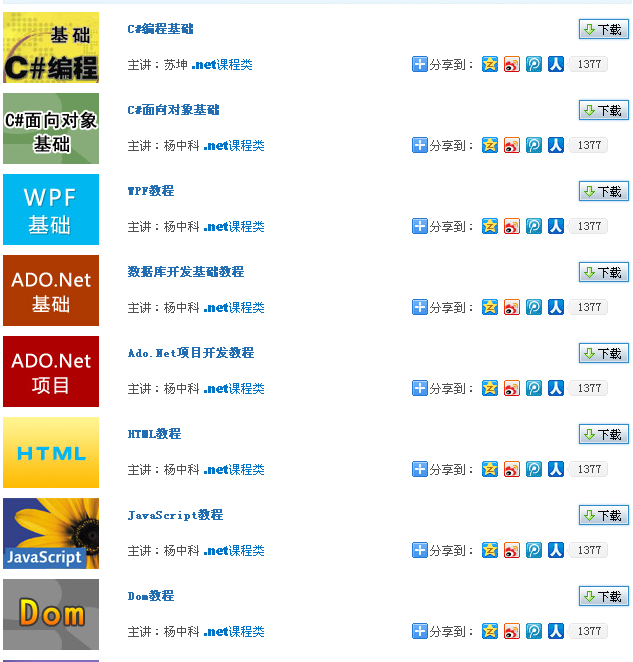Download the C#面向对象基础 course

click(603, 110)
